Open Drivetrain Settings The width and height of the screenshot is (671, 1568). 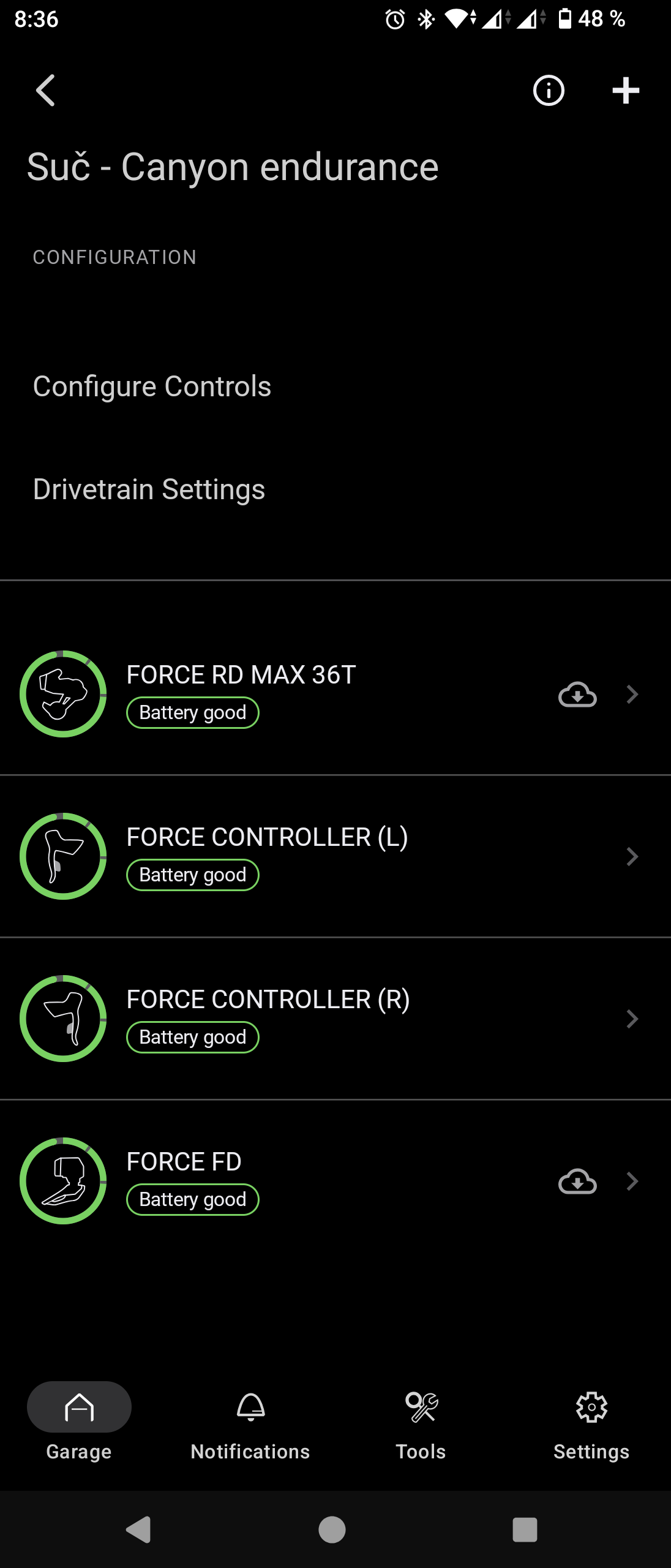[149, 489]
